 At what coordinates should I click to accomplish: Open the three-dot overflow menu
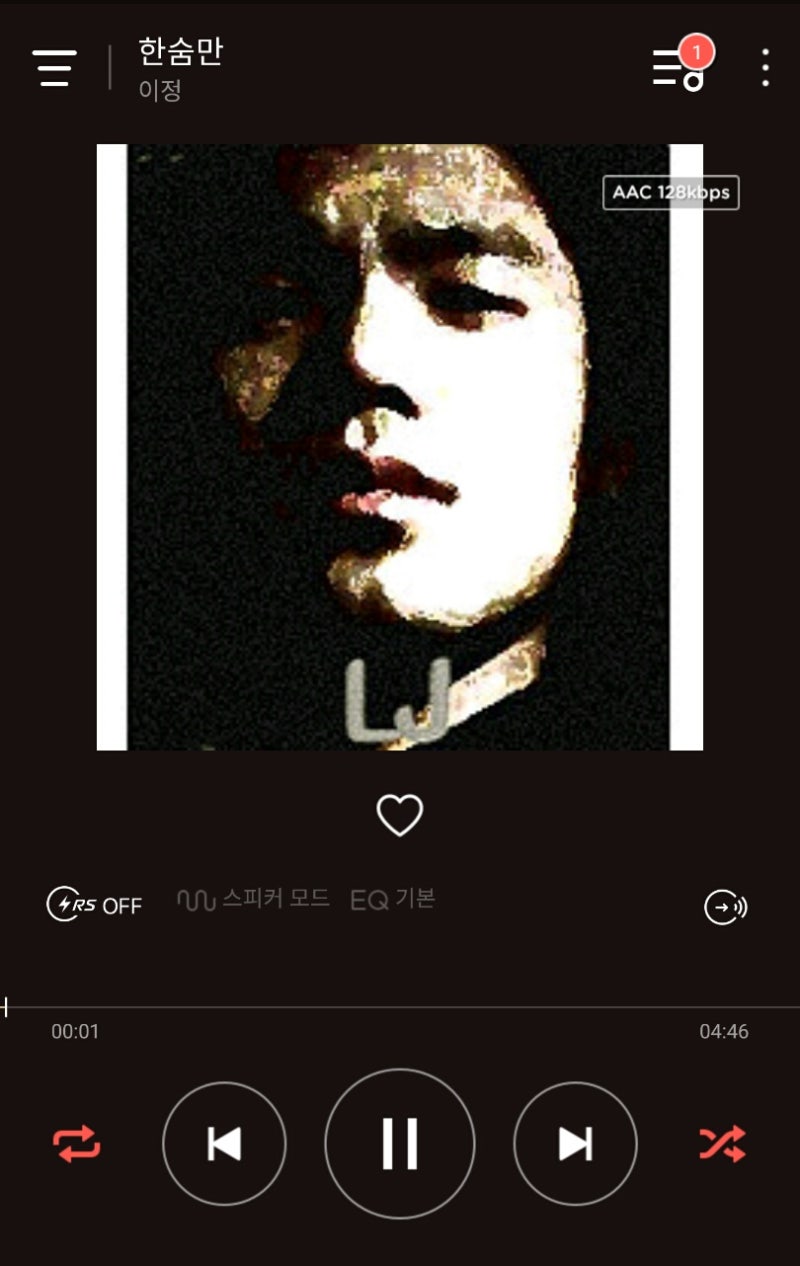tap(764, 68)
